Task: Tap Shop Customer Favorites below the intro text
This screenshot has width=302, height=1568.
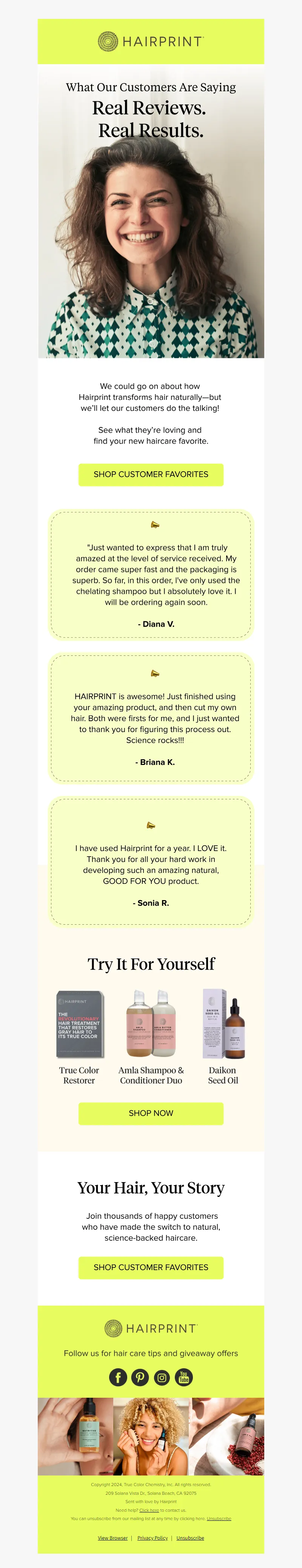Action: click(x=151, y=474)
